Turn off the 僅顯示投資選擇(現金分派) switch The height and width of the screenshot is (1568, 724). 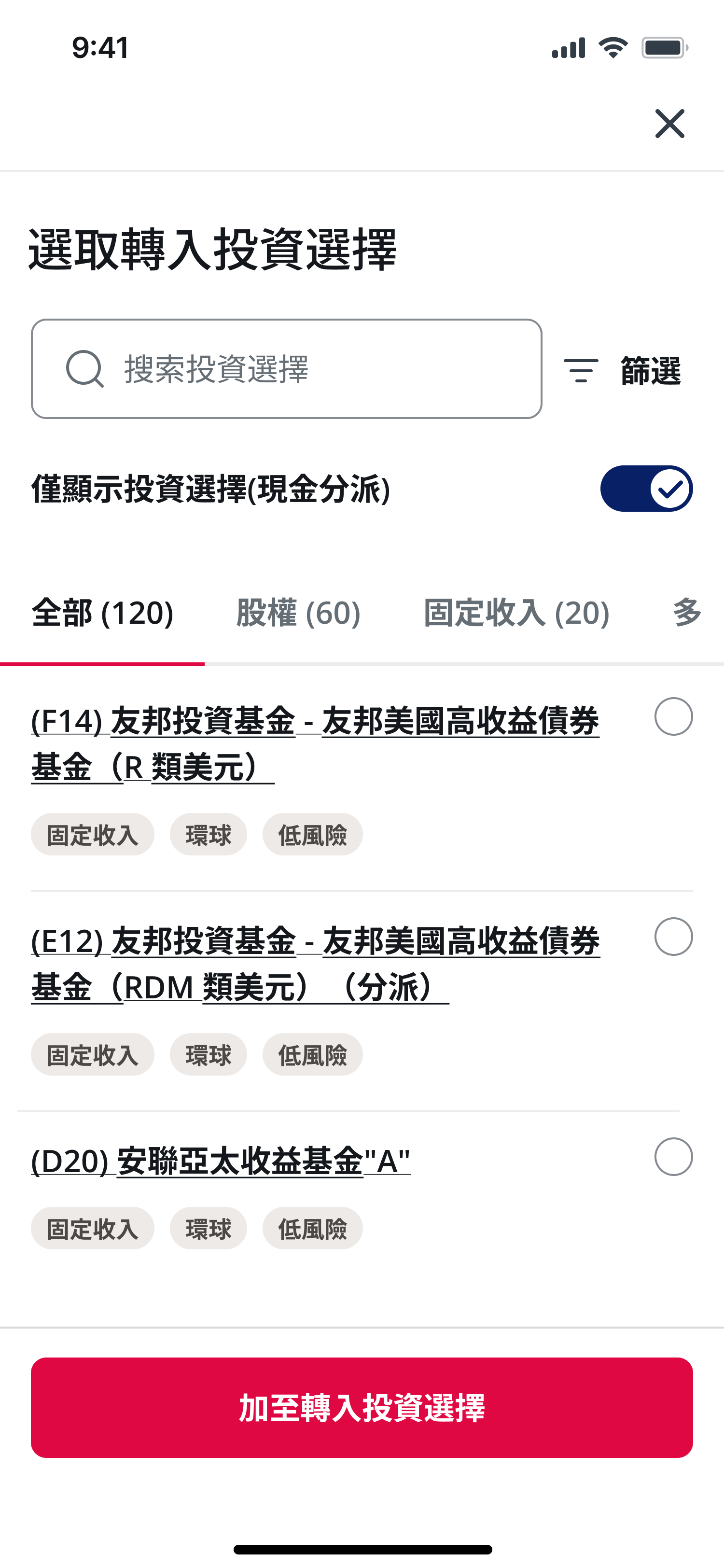point(646,489)
